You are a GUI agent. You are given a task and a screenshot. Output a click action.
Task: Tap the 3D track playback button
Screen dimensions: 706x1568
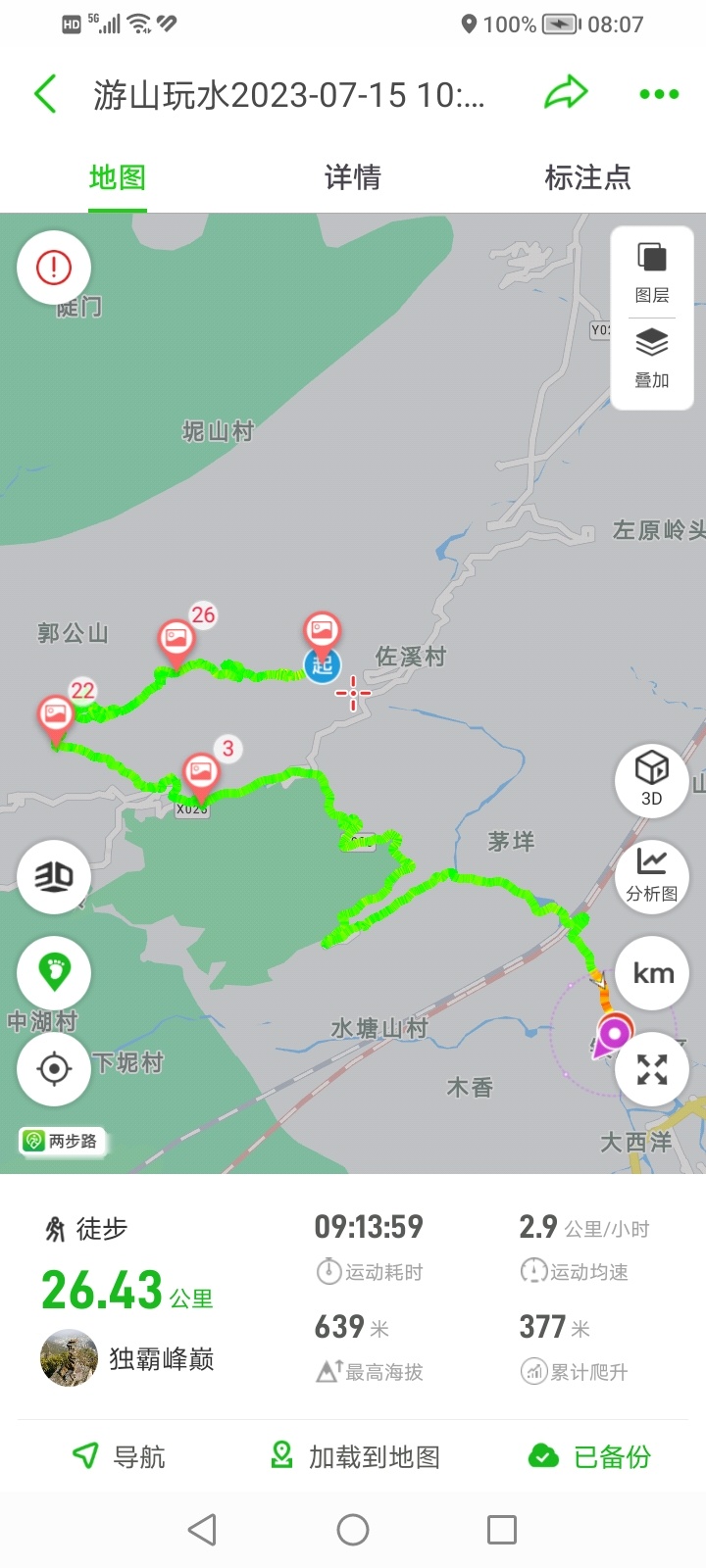point(54,876)
